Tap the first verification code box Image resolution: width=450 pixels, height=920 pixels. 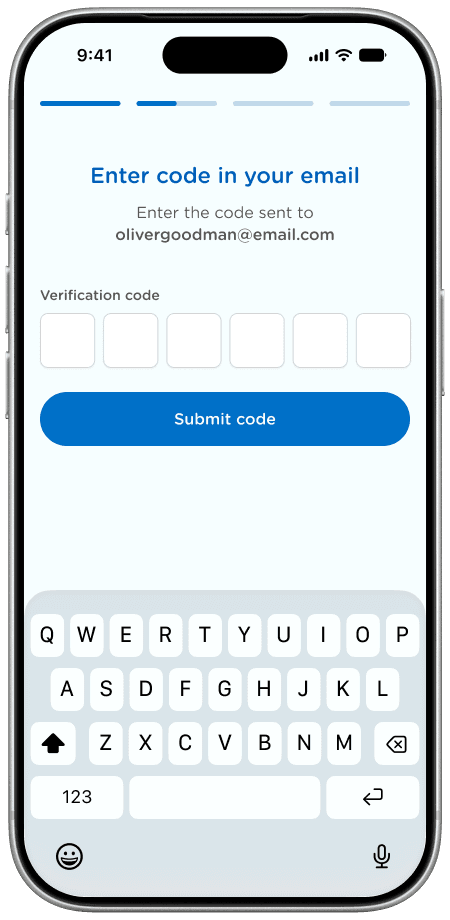tap(67, 340)
